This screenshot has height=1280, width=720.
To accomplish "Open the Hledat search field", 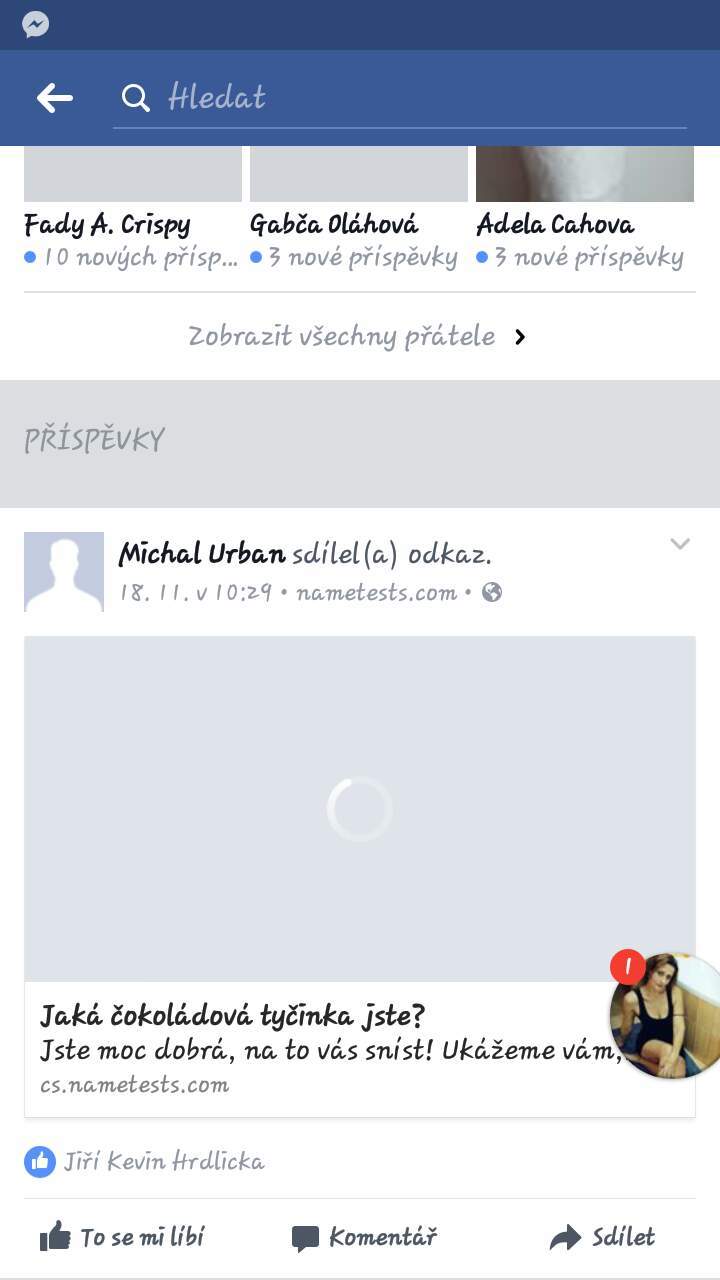I will click(400, 98).
